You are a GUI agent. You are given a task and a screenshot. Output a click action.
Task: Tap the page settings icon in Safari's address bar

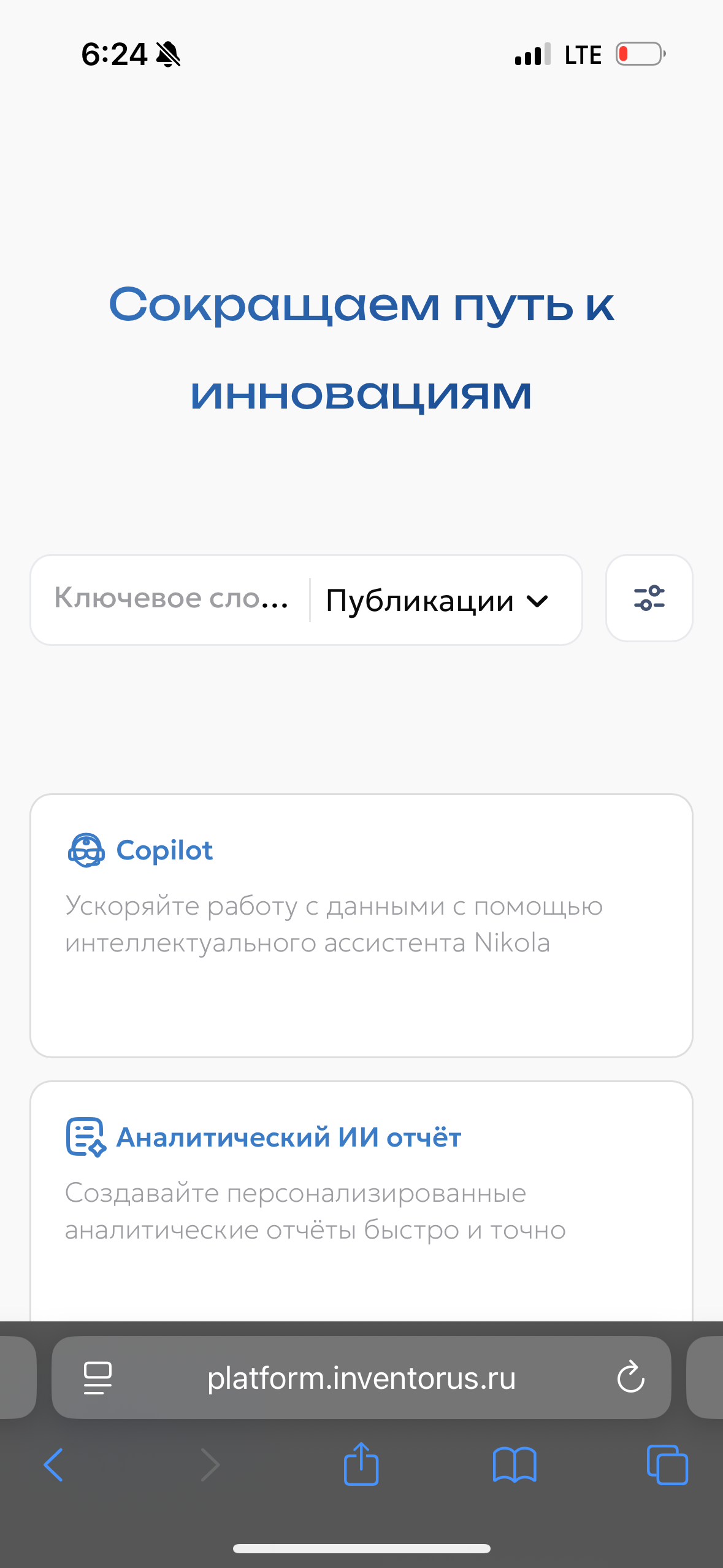97,1377
